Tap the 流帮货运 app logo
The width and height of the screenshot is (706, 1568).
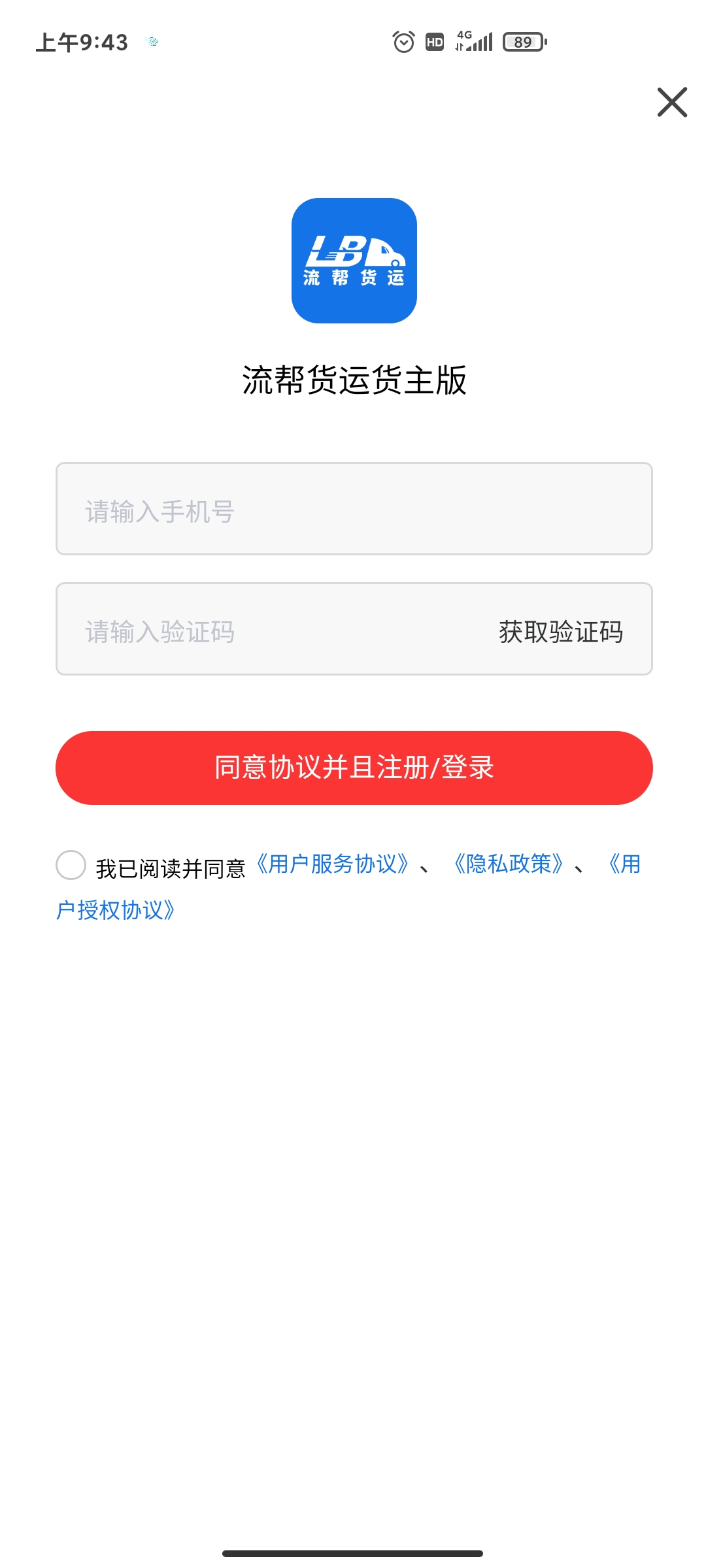353,260
